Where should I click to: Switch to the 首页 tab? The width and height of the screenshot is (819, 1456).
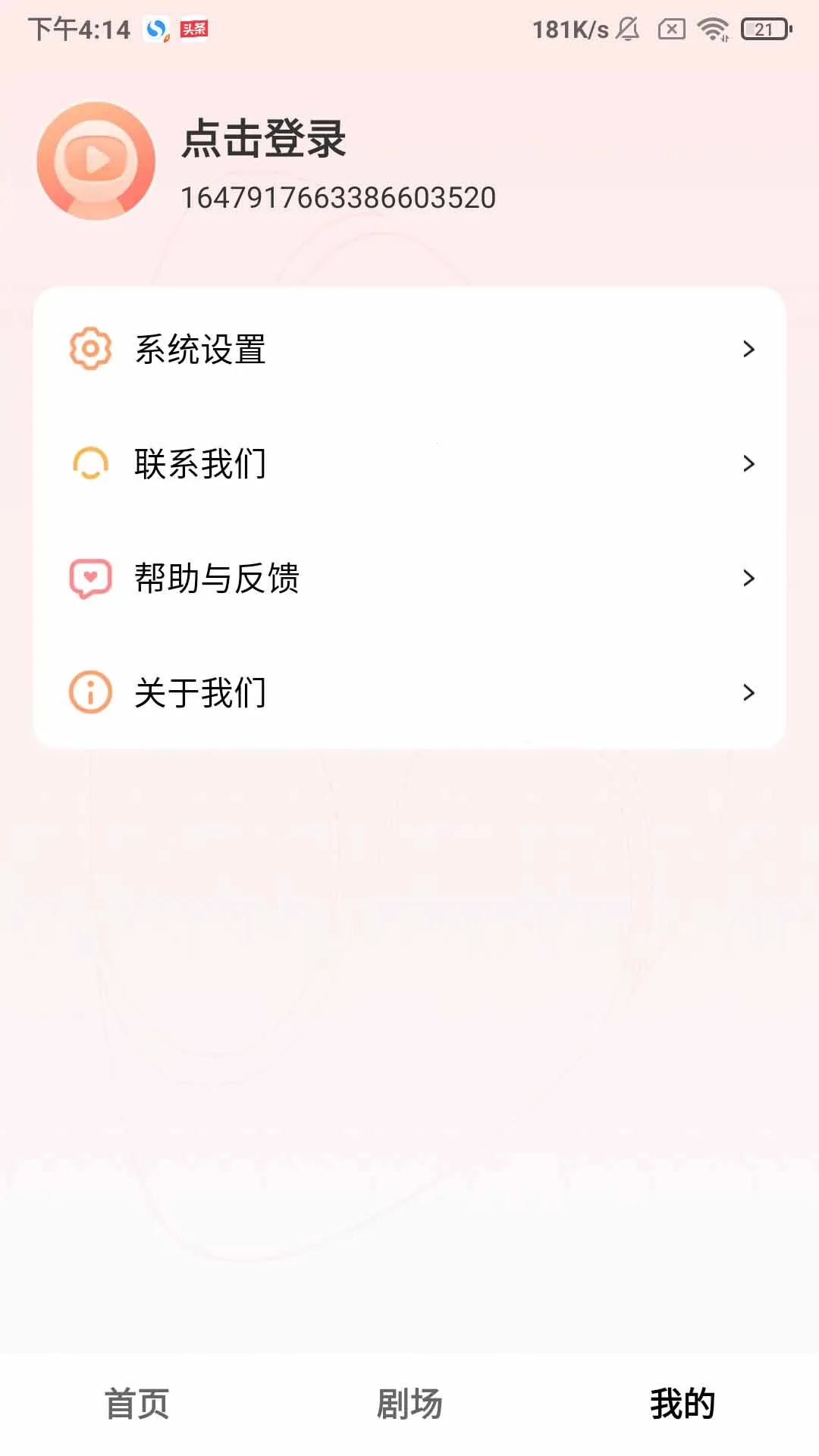(x=138, y=1403)
